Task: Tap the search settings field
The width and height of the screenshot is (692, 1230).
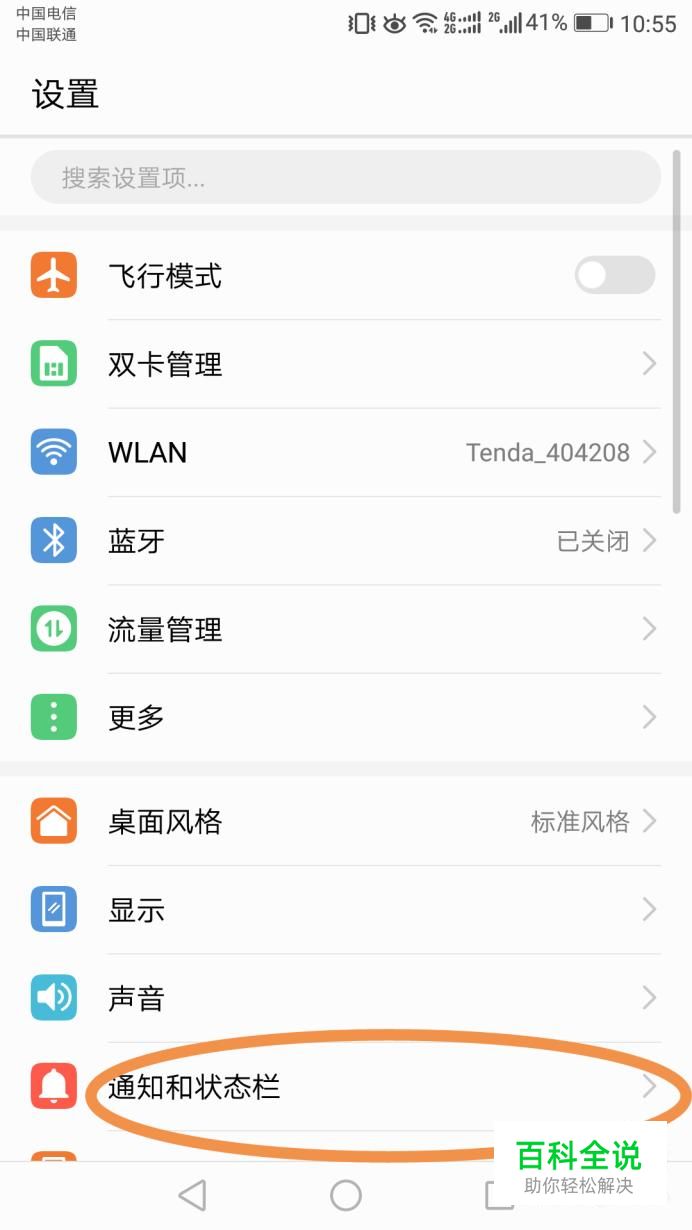Action: (345, 179)
